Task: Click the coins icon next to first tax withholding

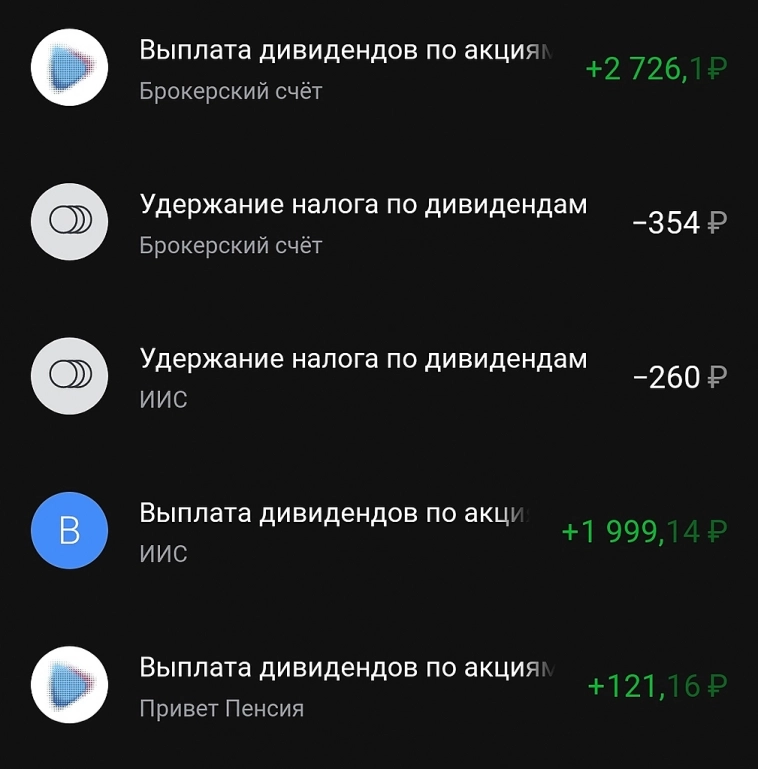Action: 69,222
